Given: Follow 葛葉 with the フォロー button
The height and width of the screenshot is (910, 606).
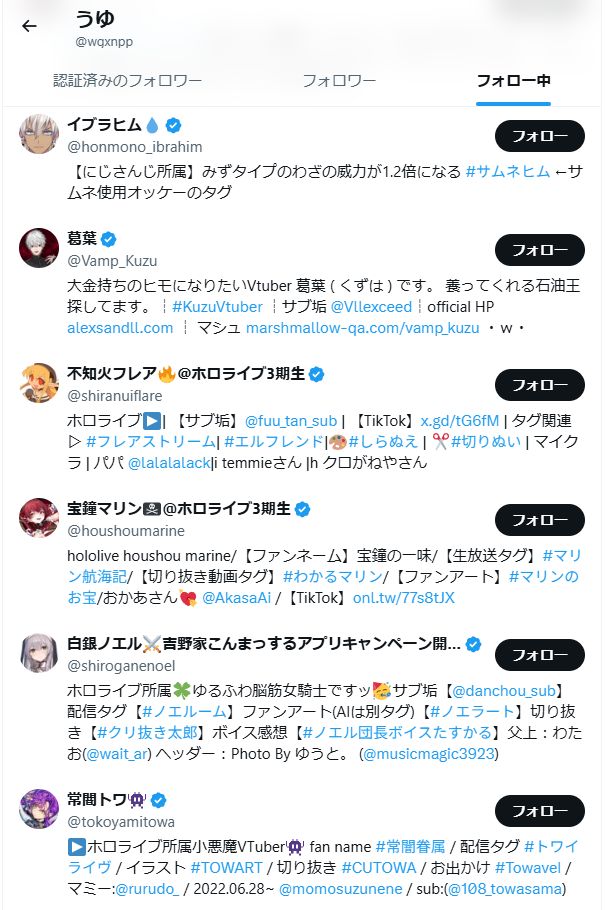Looking at the screenshot, I should click(x=539, y=249).
